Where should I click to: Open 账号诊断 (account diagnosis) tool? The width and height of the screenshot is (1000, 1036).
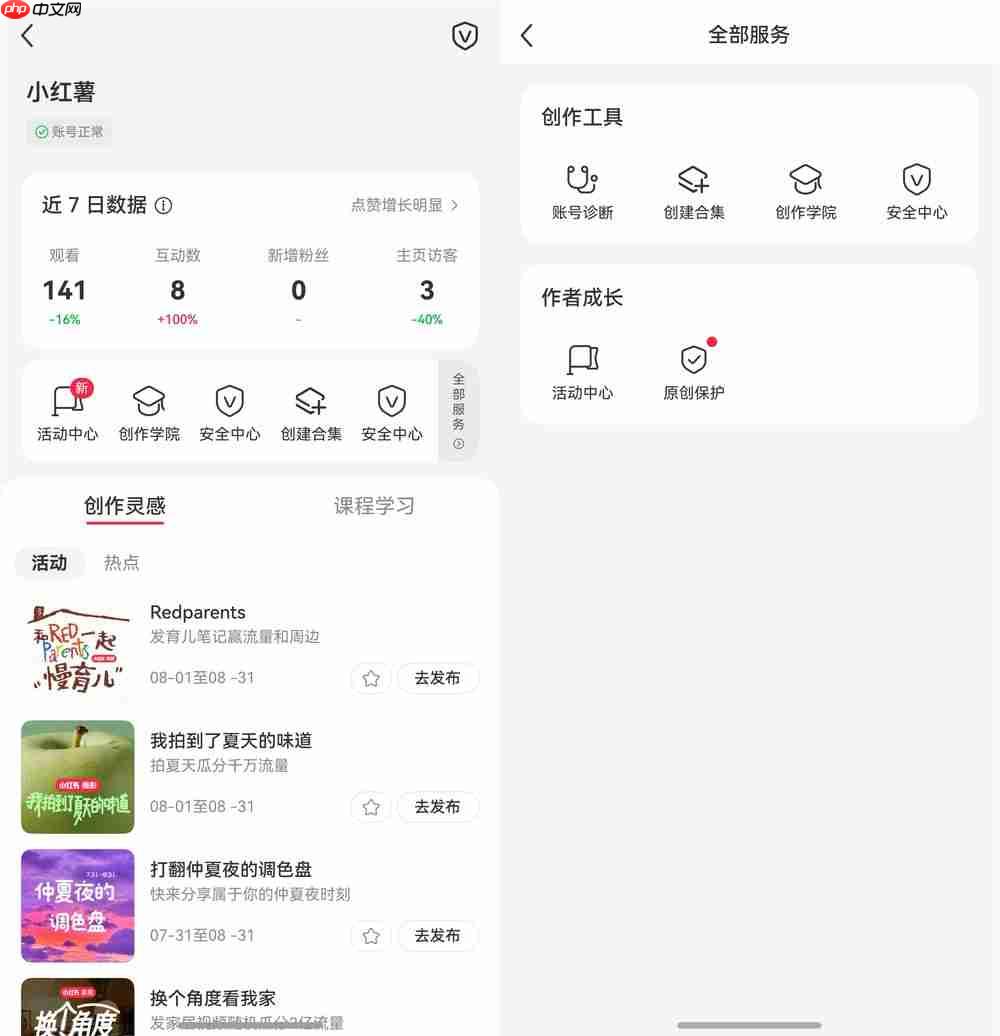coord(583,190)
